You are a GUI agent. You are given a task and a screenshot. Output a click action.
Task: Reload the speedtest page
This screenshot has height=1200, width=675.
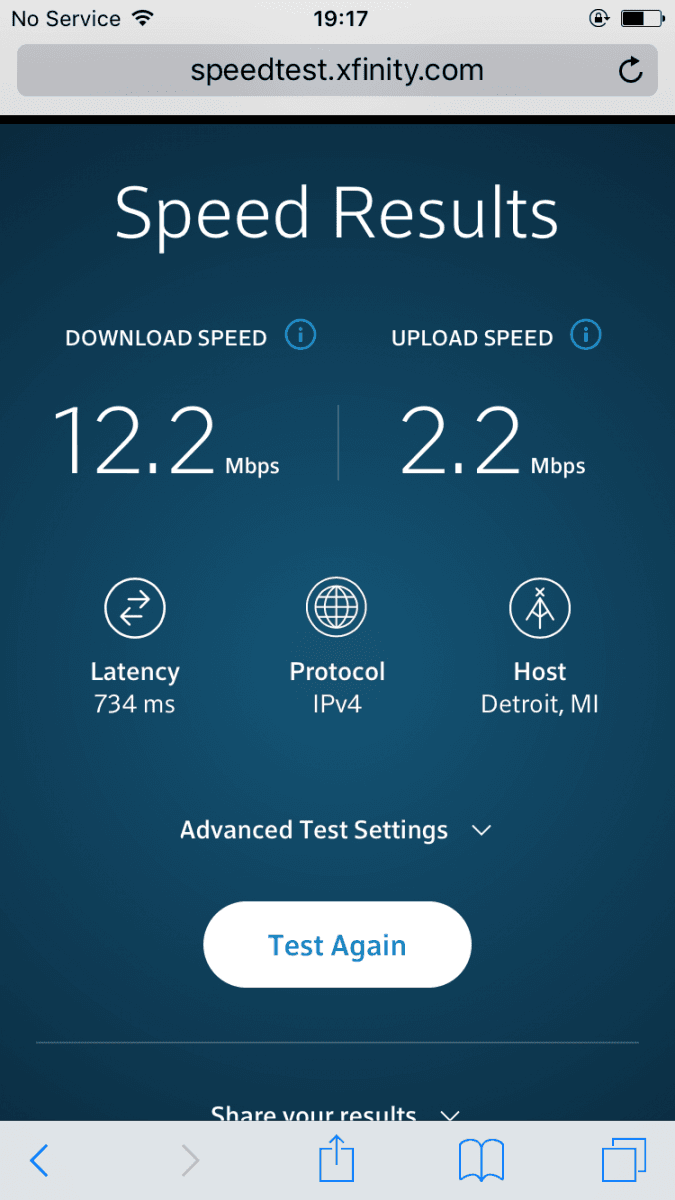[x=630, y=70]
